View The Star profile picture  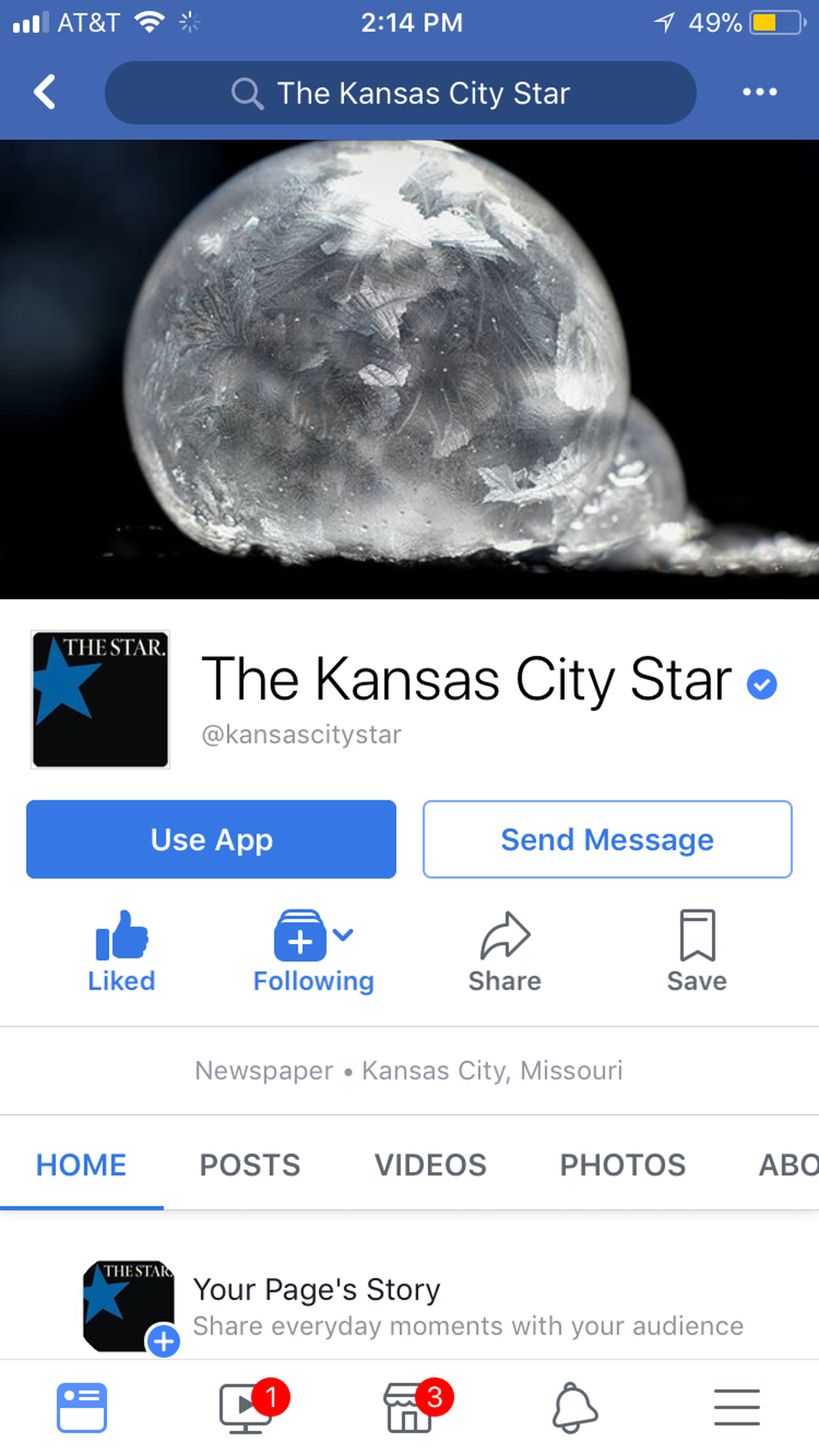point(101,699)
